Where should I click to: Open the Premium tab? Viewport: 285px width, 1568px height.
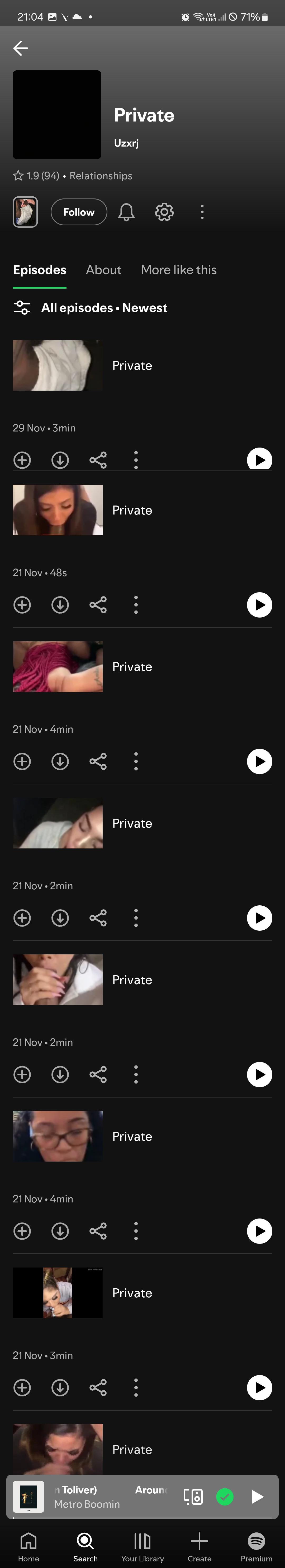click(x=256, y=1546)
